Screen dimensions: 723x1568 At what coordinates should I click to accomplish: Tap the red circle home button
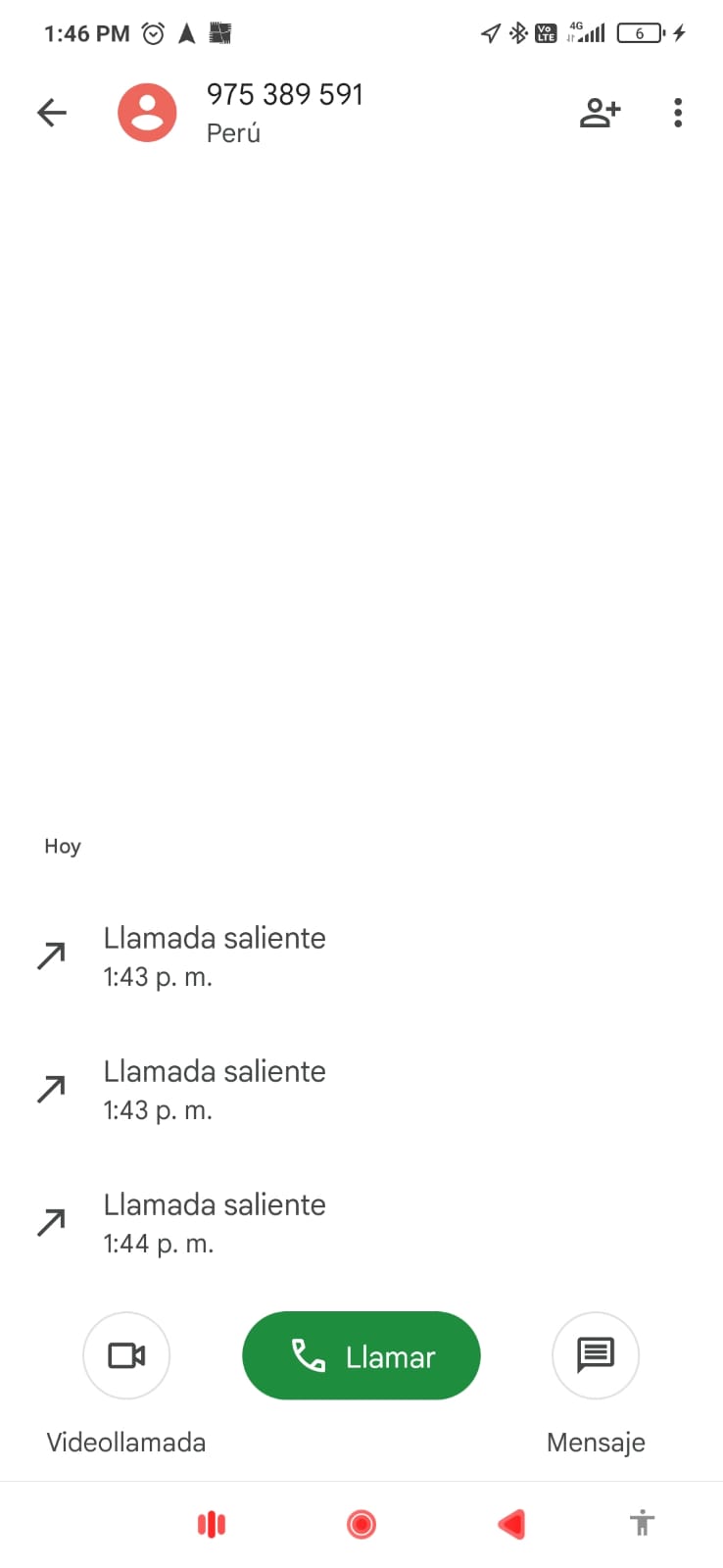pyautogui.click(x=361, y=1524)
